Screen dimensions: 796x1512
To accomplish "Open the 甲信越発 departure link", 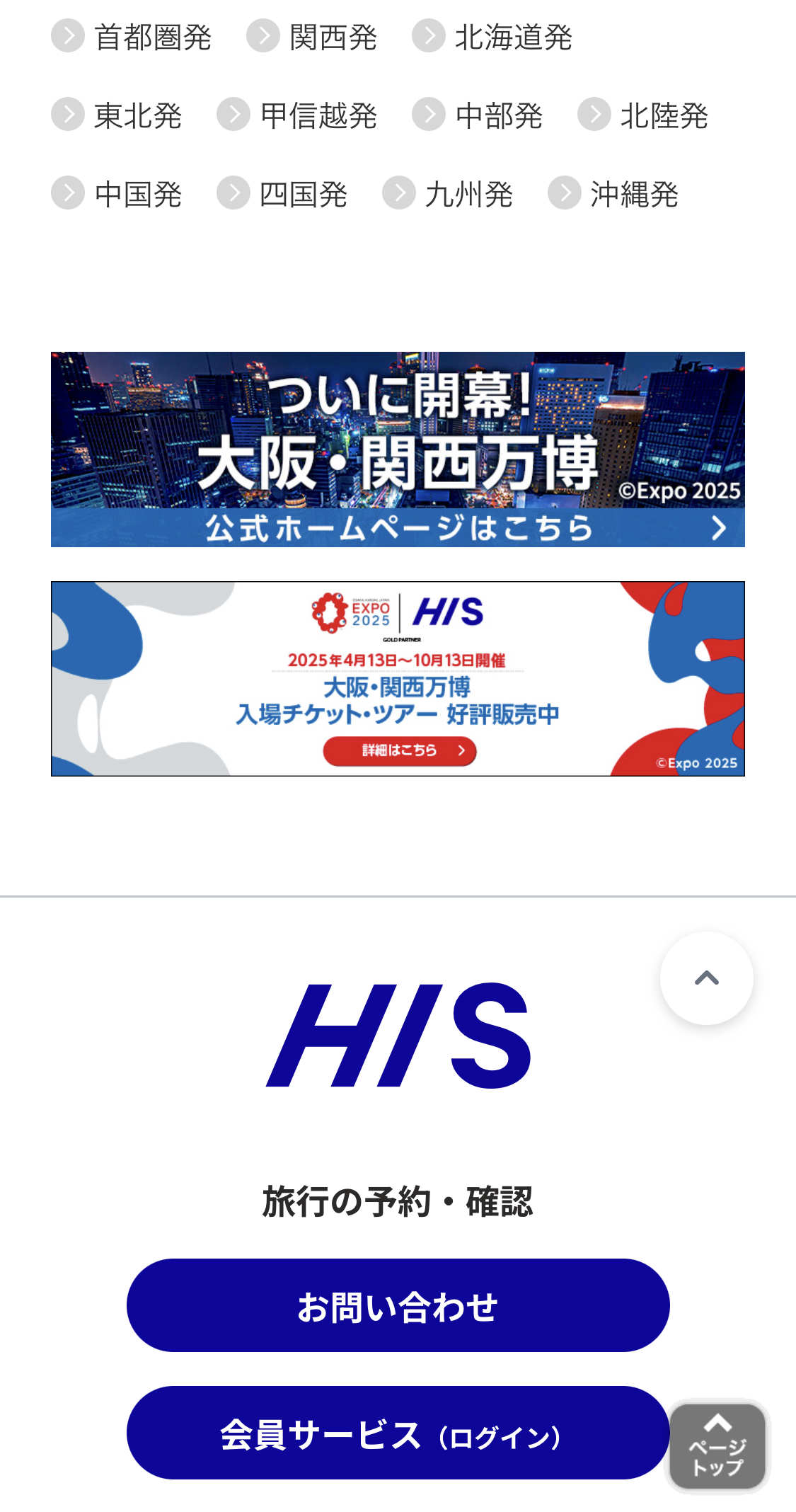I will [x=298, y=115].
